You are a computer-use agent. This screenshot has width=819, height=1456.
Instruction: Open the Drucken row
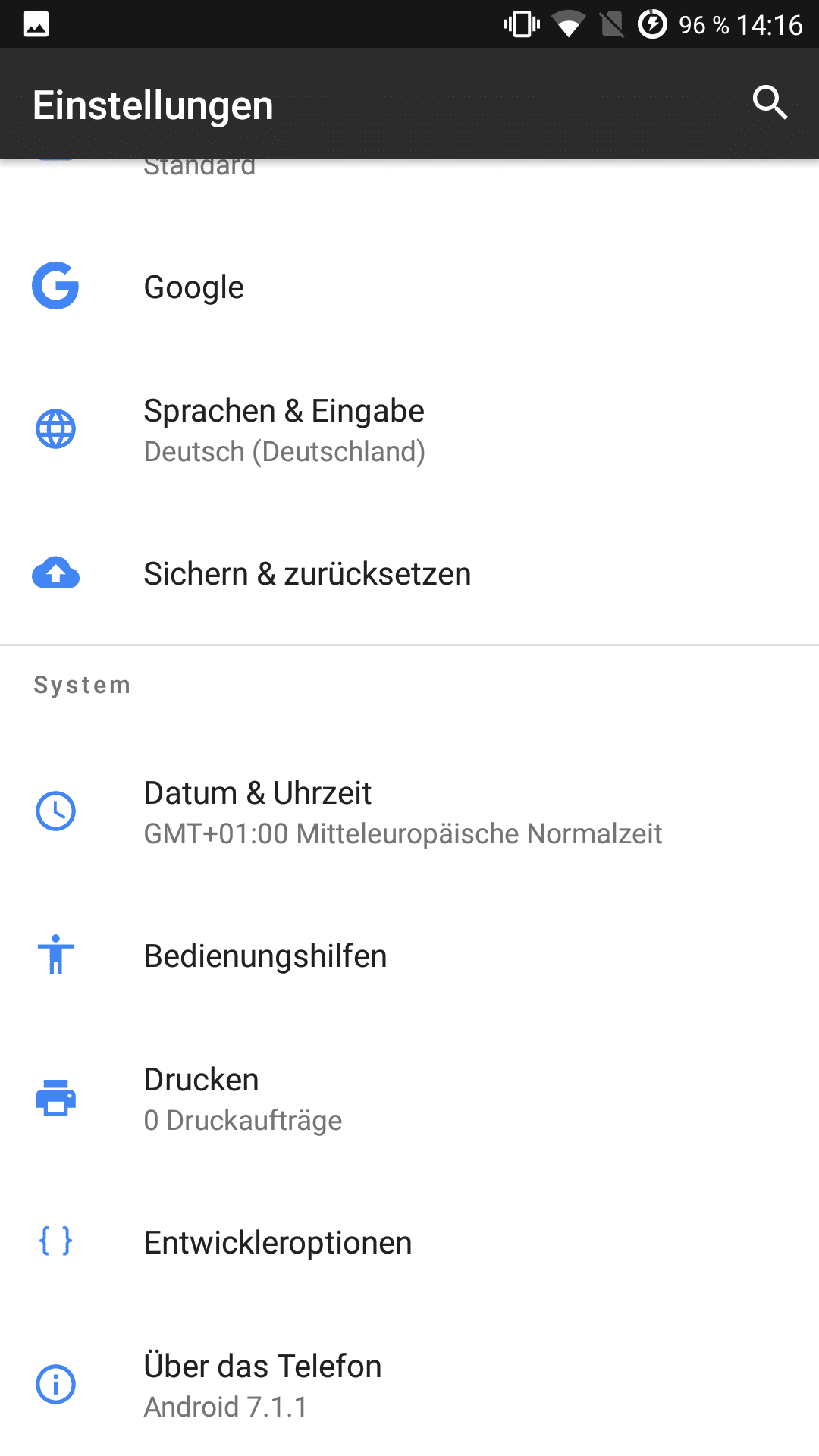tap(409, 1099)
